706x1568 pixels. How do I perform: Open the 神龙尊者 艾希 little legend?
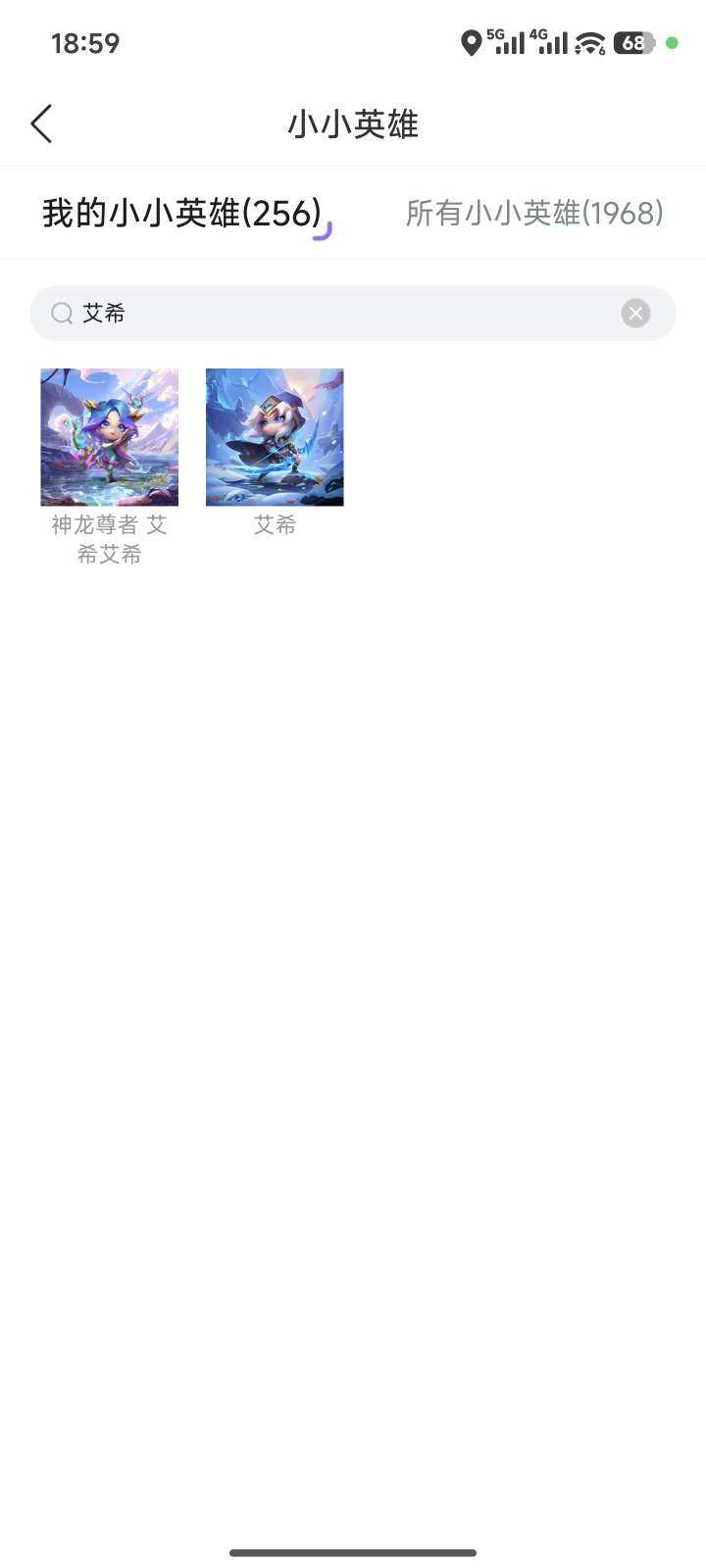pyautogui.click(x=109, y=437)
